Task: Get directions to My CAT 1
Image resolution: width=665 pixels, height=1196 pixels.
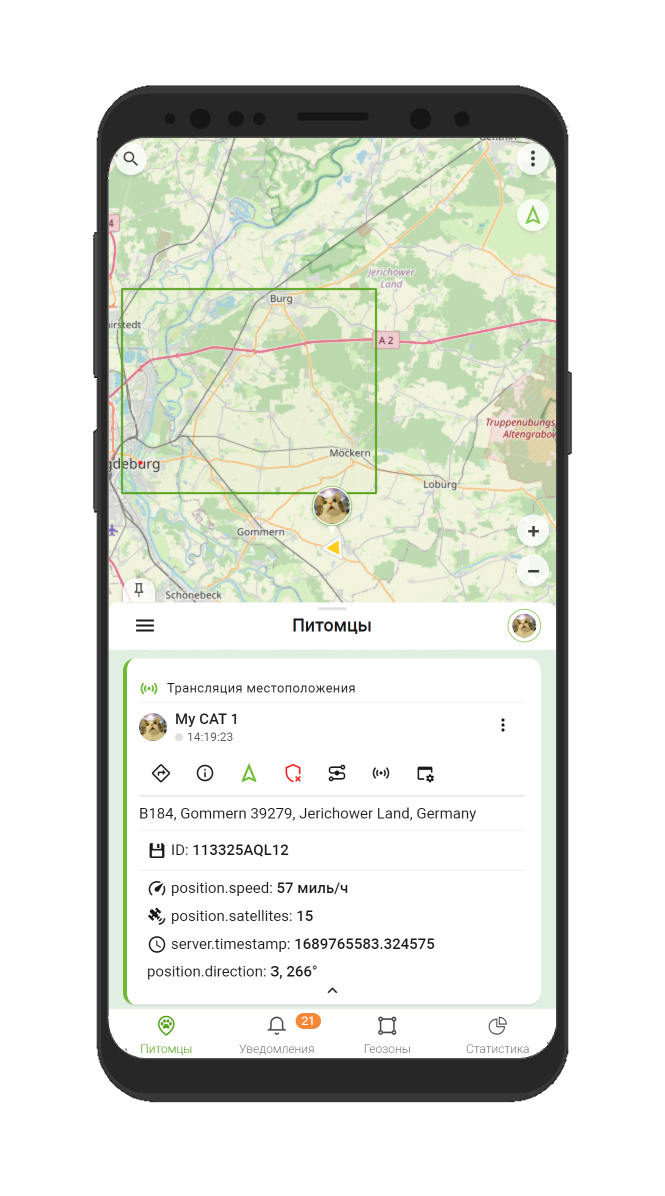Action: (x=161, y=773)
